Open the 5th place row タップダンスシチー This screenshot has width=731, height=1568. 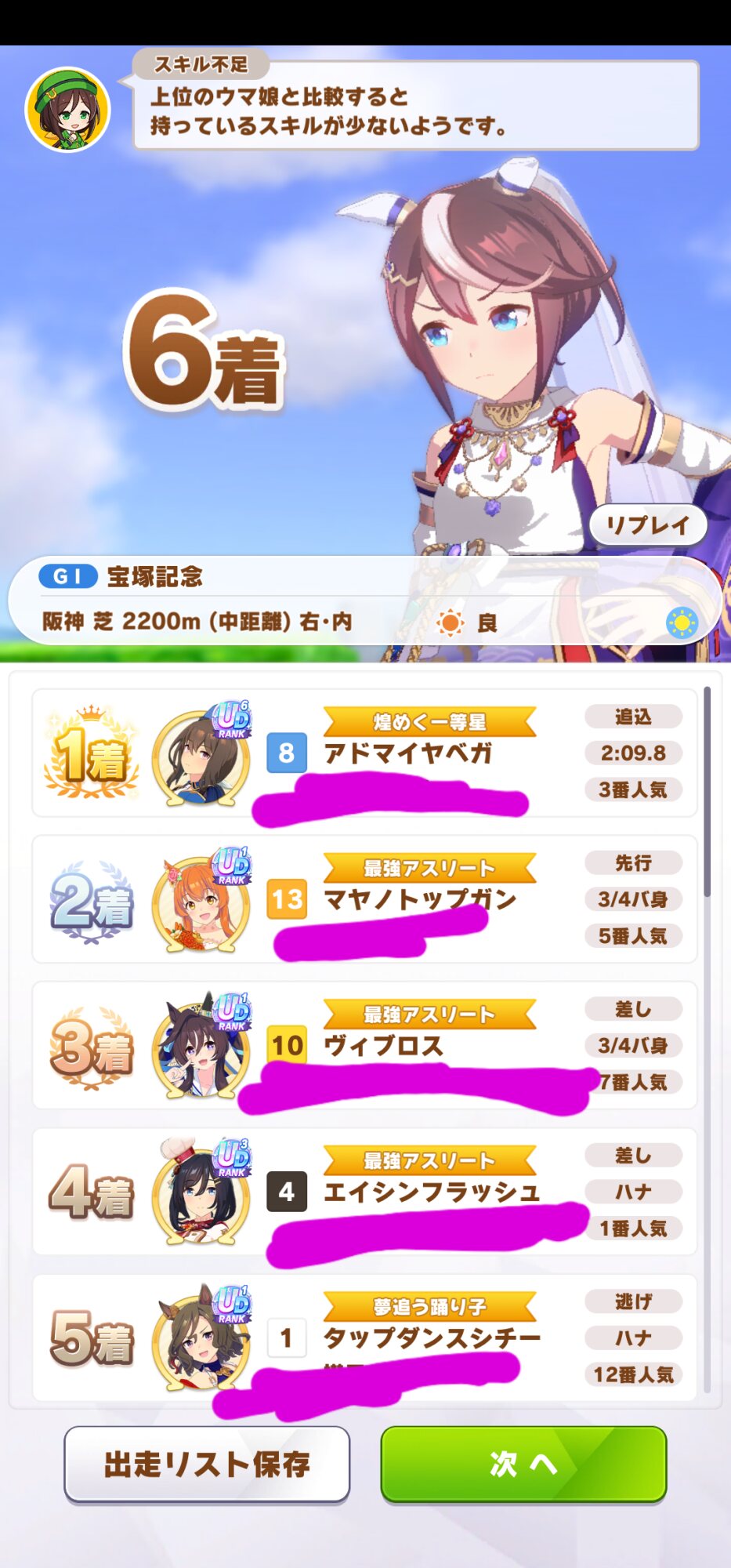(x=364, y=1338)
